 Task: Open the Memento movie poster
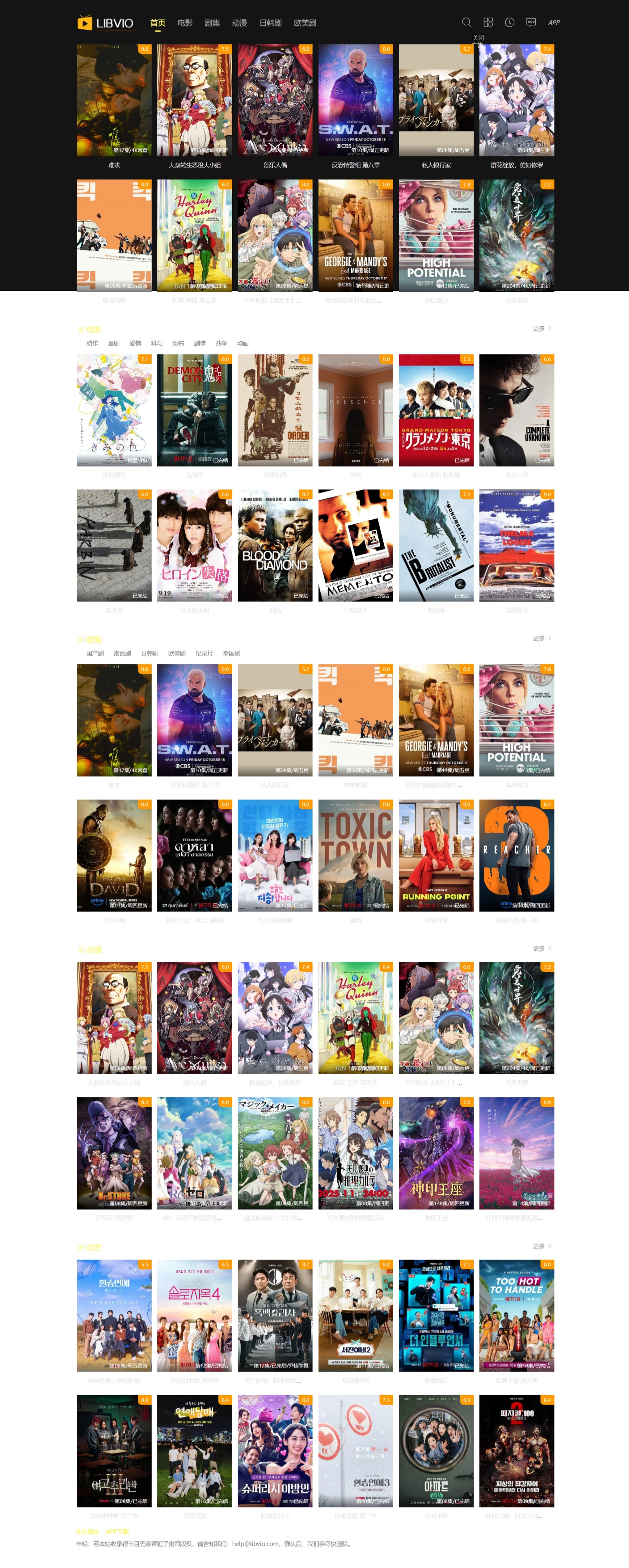click(x=355, y=545)
